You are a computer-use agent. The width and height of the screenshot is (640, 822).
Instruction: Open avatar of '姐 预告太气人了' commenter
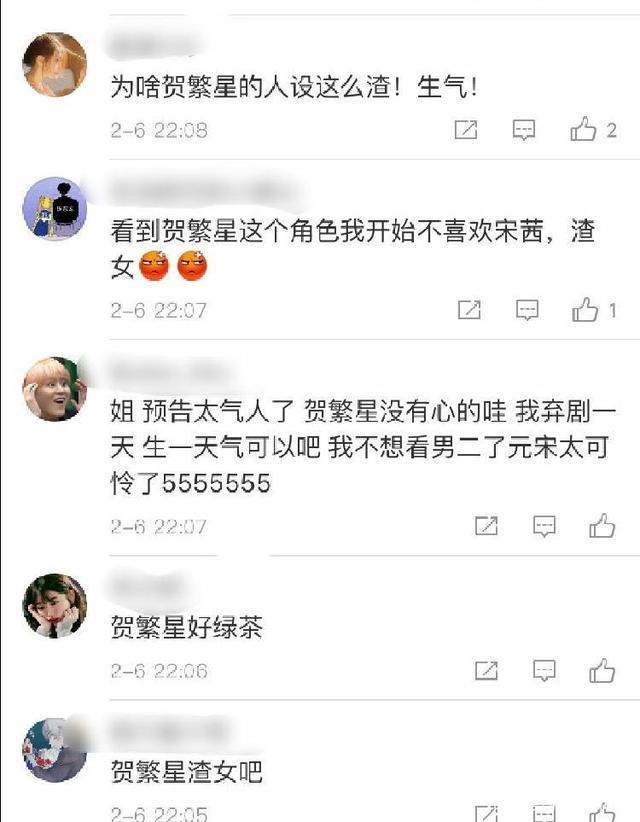[x=55, y=389]
